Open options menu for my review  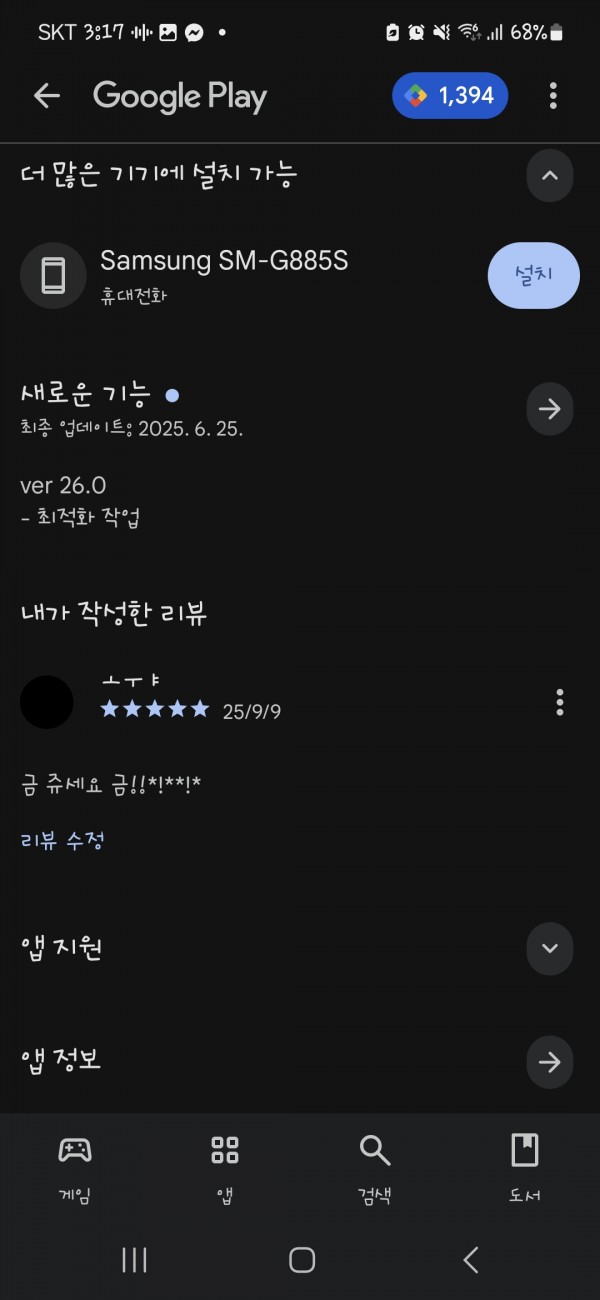pos(560,702)
